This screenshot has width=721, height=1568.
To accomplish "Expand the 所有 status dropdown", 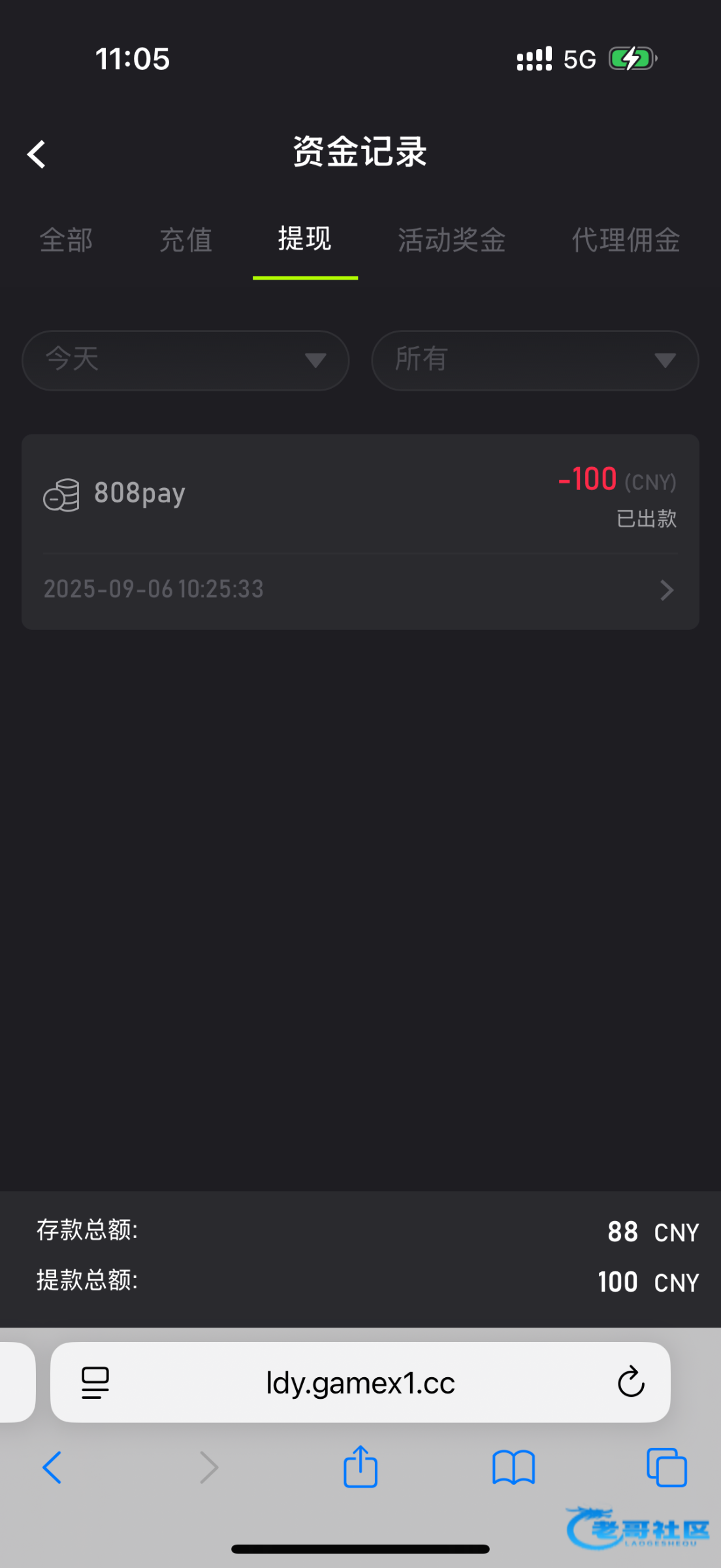I will [x=535, y=360].
